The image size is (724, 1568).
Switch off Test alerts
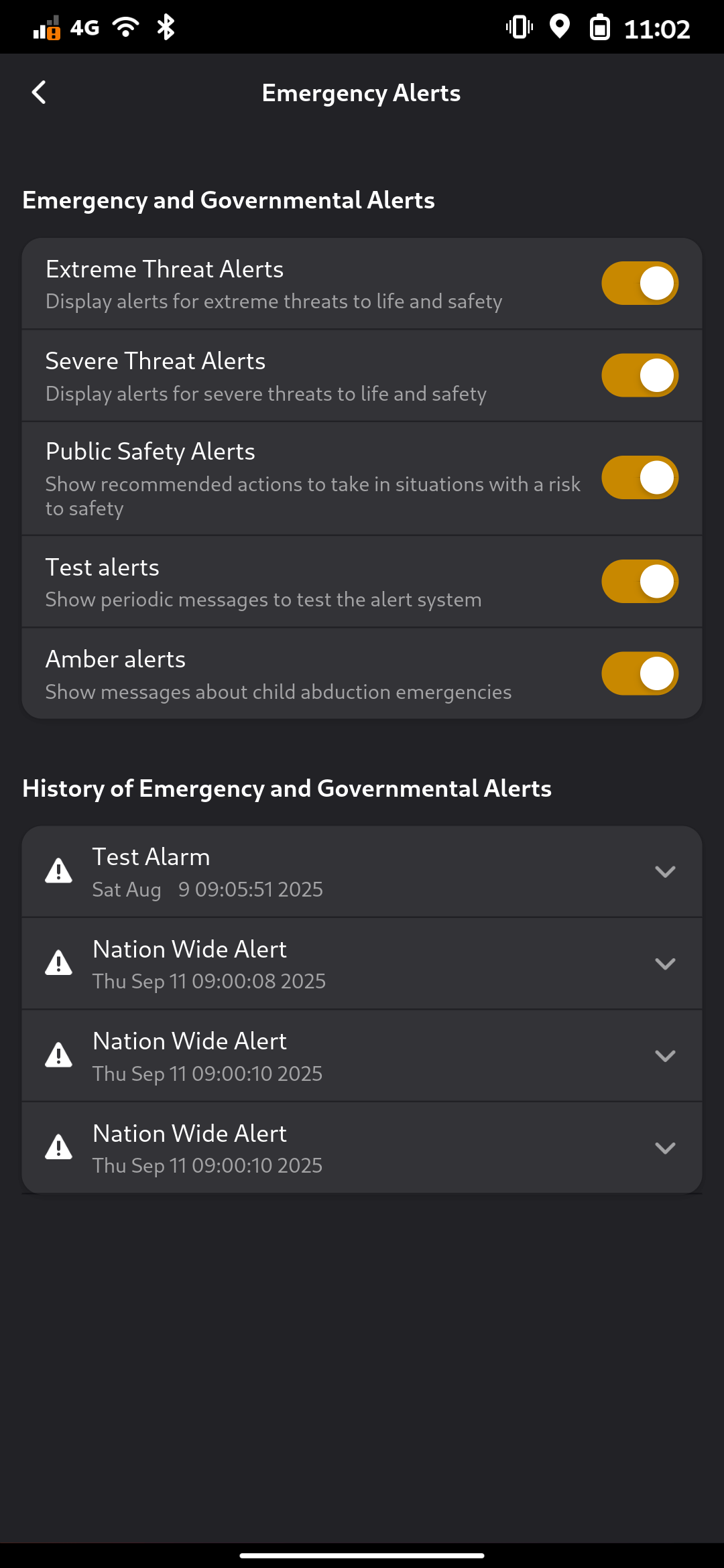[x=640, y=581]
